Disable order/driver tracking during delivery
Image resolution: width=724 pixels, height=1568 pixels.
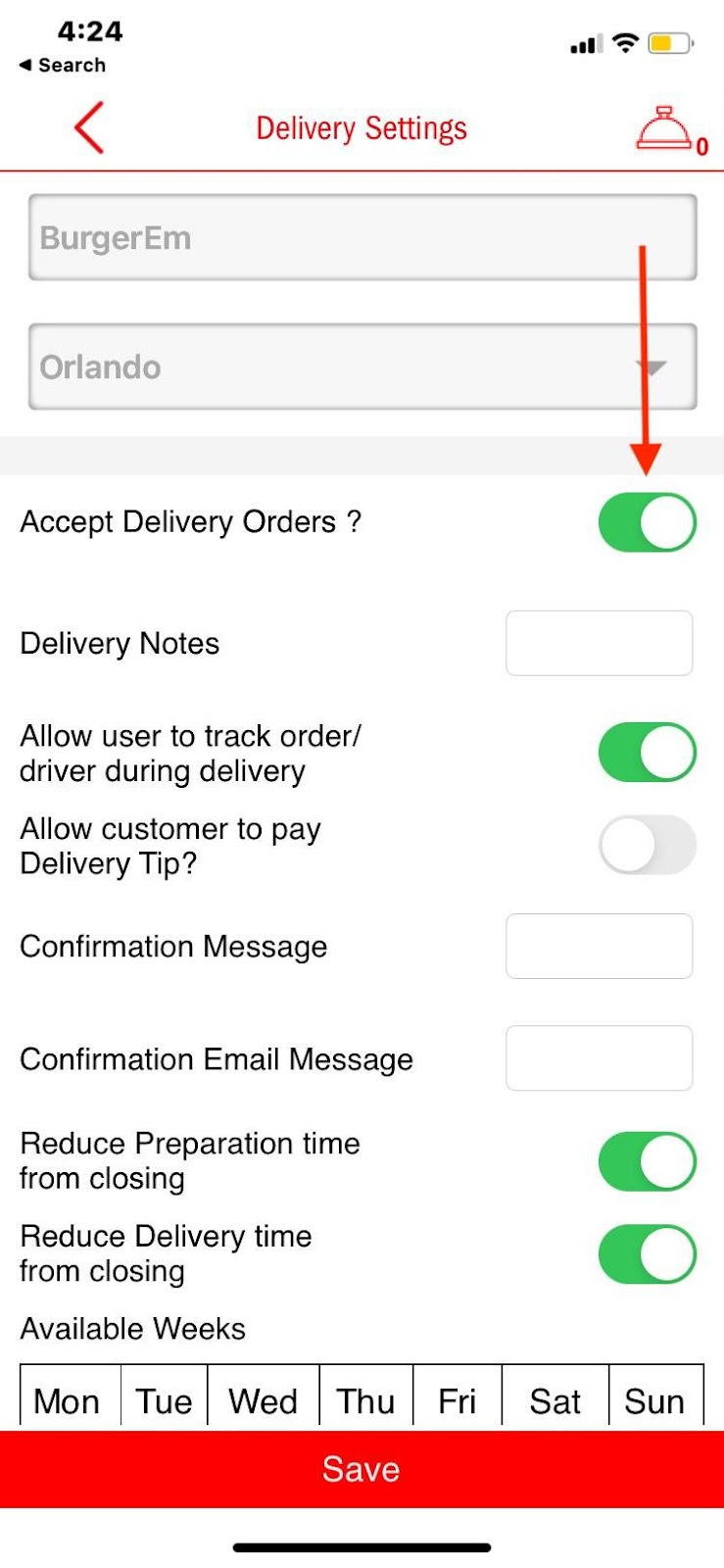click(647, 753)
